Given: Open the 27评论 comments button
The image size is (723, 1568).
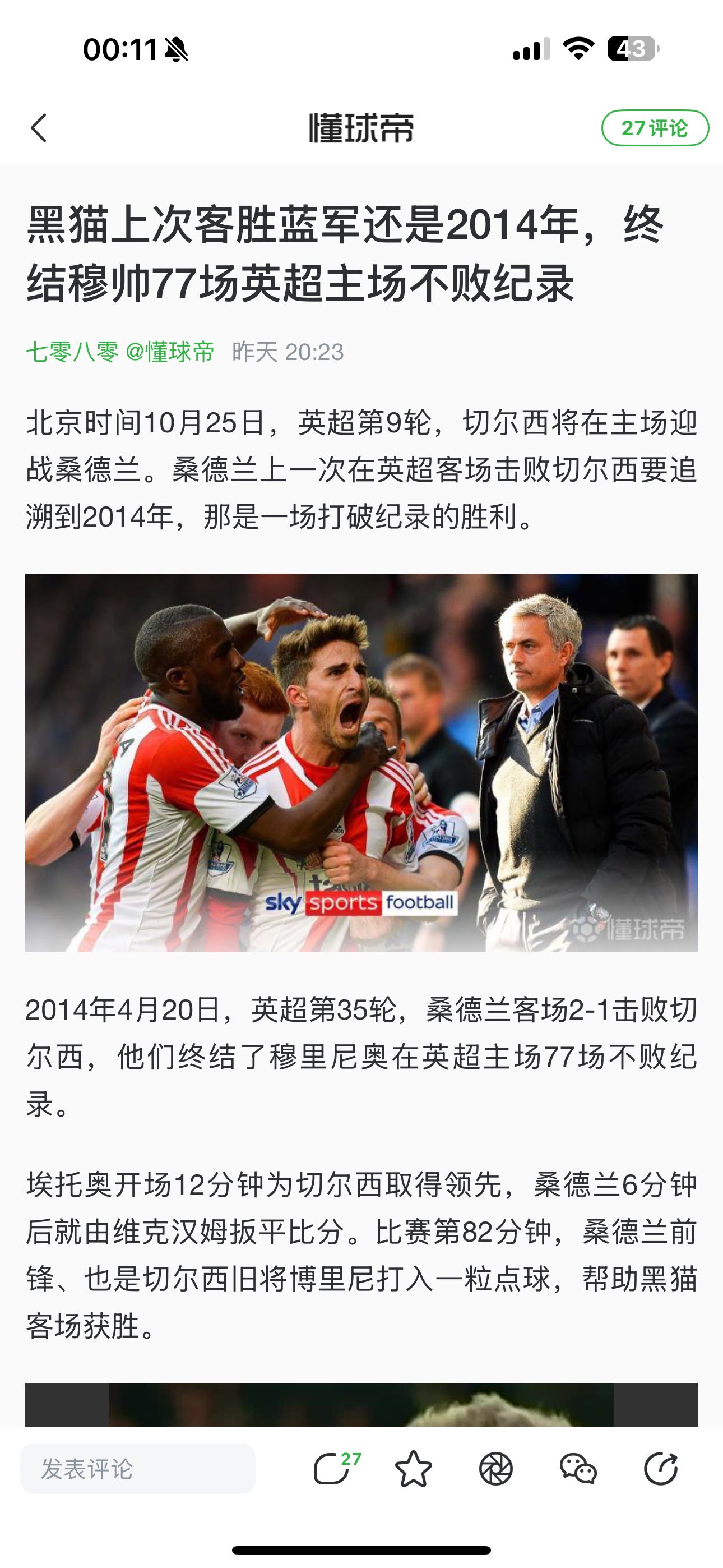Looking at the screenshot, I should tap(655, 128).
